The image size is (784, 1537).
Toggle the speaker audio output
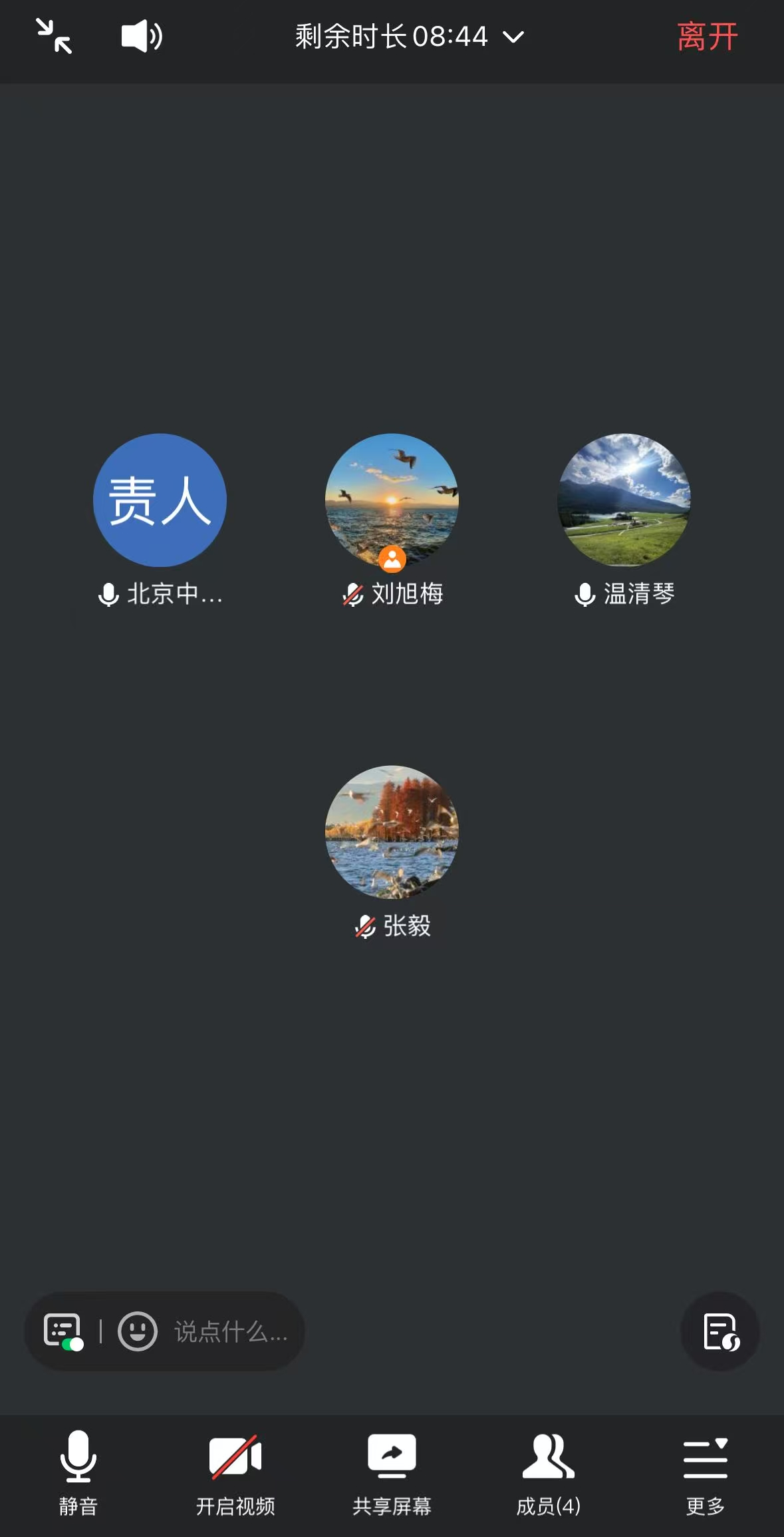click(x=142, y=37)
